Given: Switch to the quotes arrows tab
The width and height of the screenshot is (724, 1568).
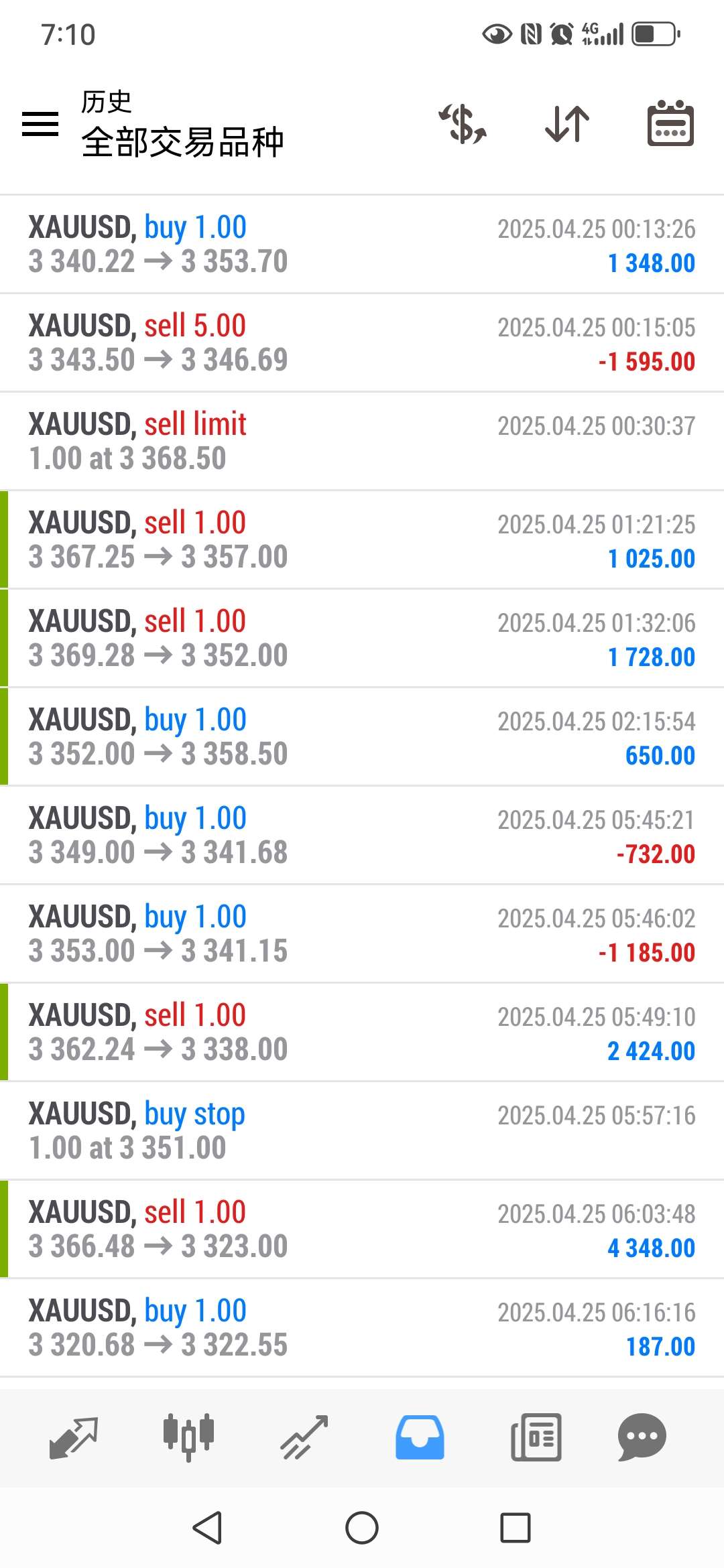Looking at the screenshot, I should point(74,1437).
